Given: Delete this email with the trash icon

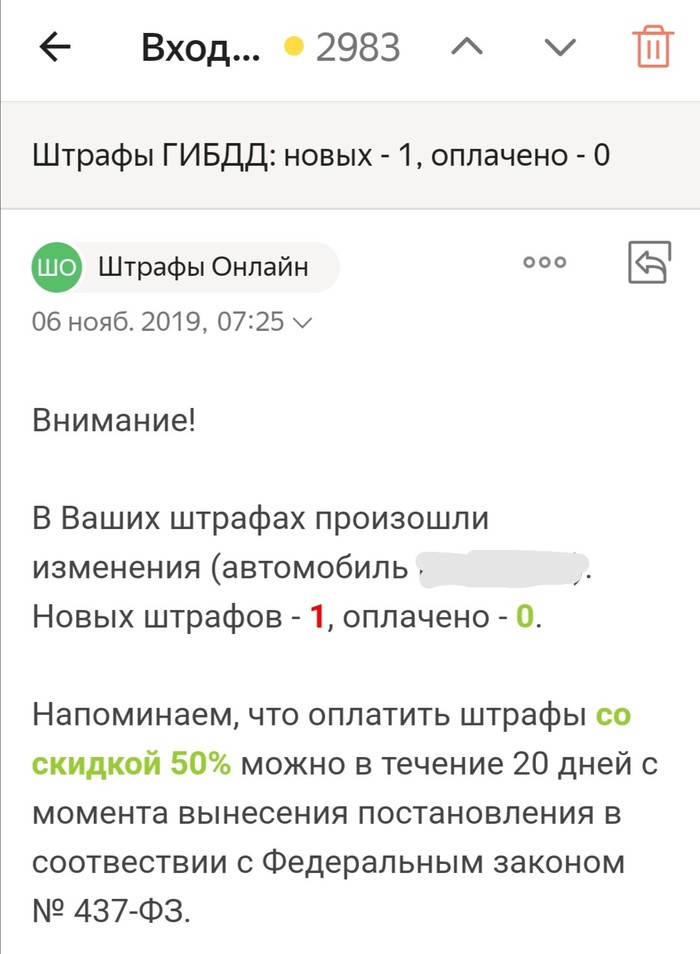Looking at the screenshot, I should 651,47.
